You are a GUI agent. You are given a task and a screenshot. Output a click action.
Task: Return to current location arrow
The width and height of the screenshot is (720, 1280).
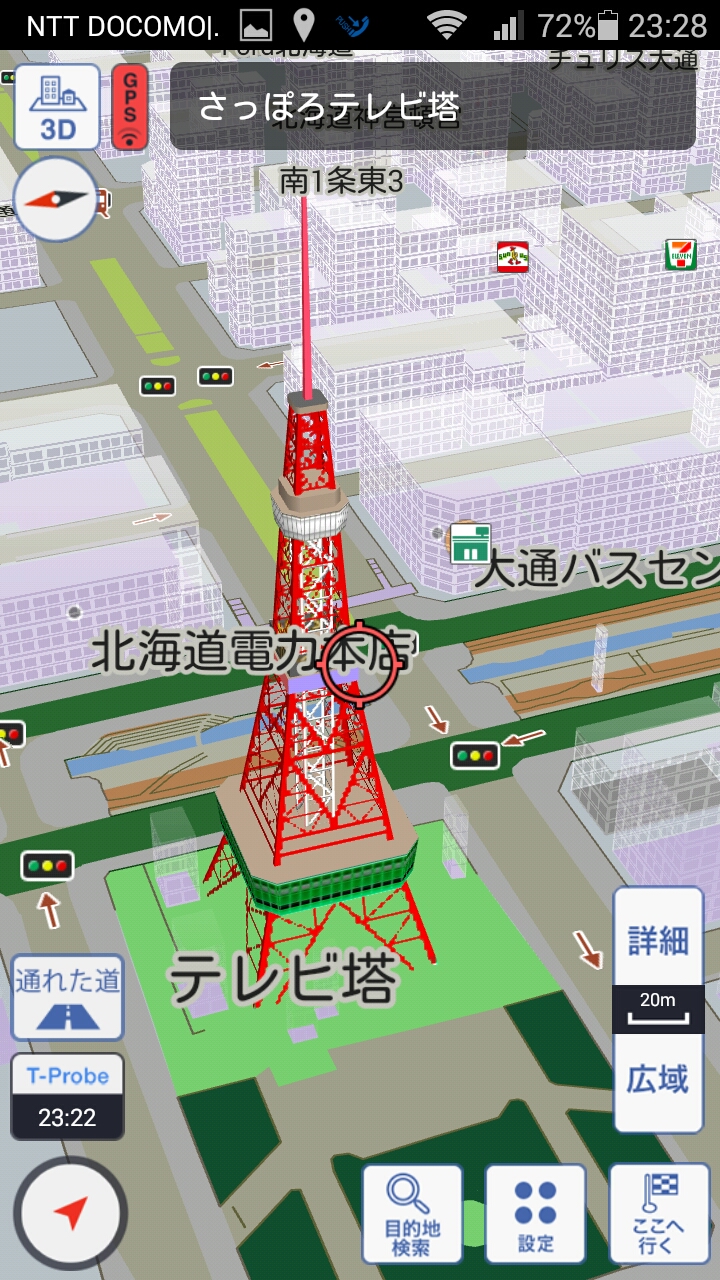point(70,1213)
